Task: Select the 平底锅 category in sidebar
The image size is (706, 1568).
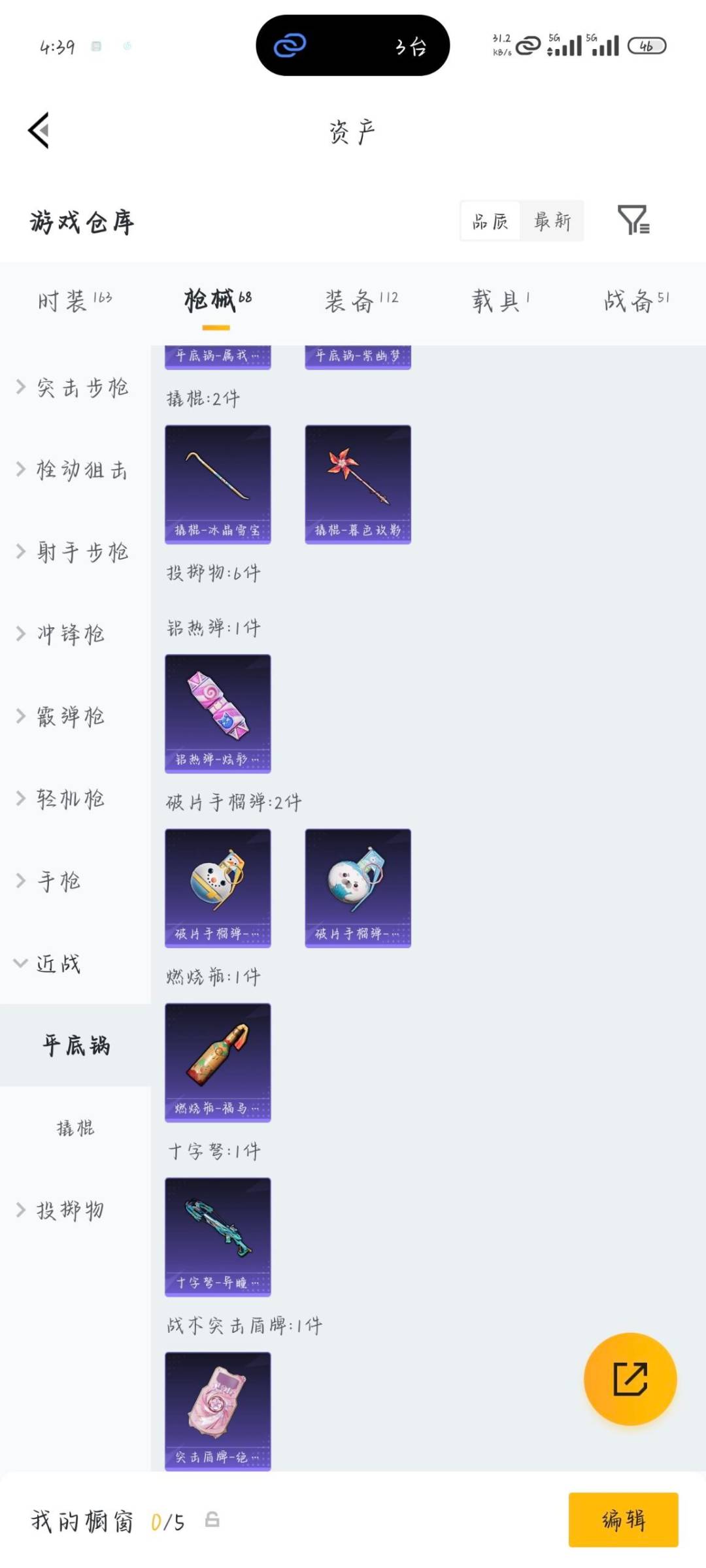Action: pos(74,1045)
